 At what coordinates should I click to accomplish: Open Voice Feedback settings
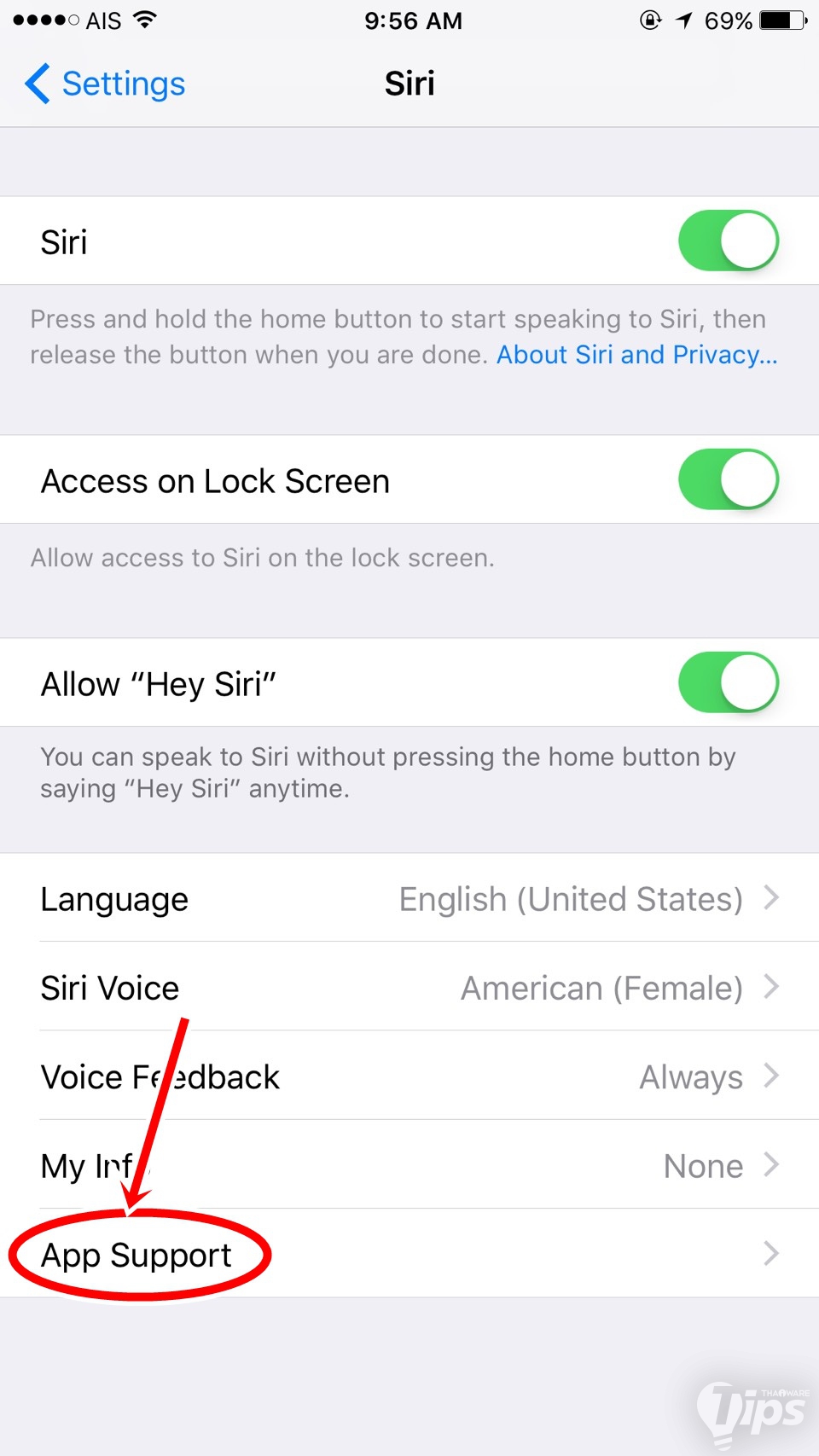pos(409,1076)
